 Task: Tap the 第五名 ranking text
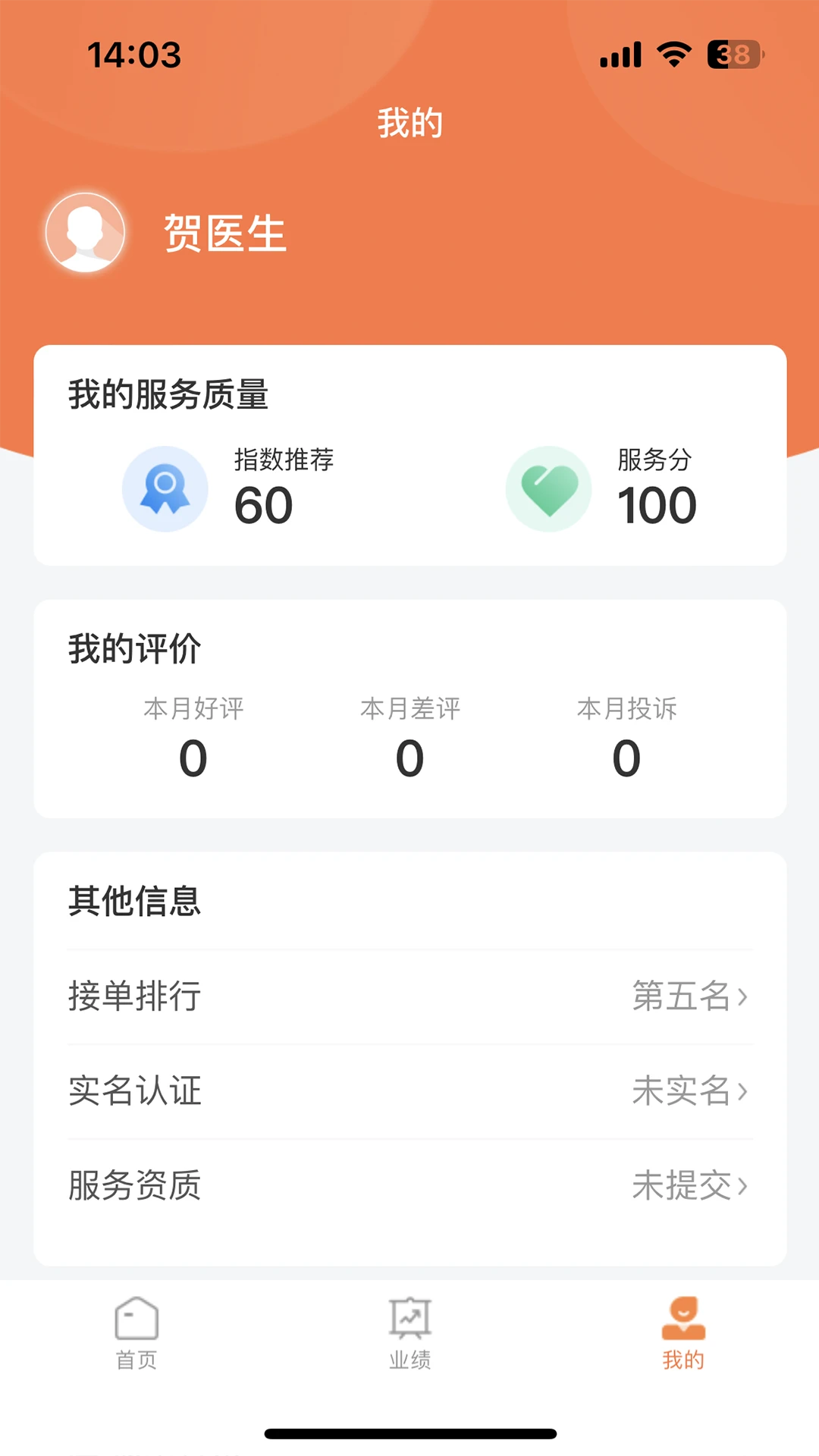(x=681, y=997)
